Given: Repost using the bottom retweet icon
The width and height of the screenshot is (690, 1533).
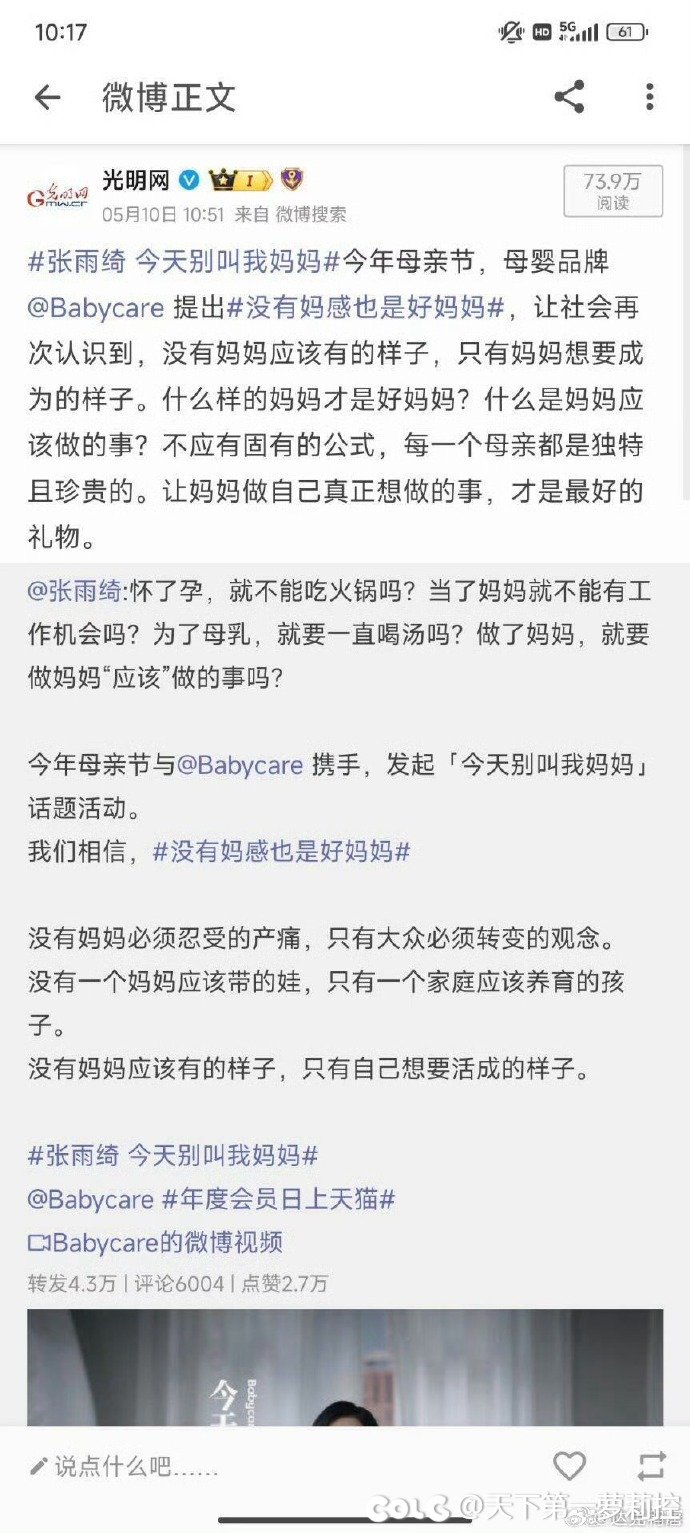Looking at the screenshot, I should [651, 1467].
